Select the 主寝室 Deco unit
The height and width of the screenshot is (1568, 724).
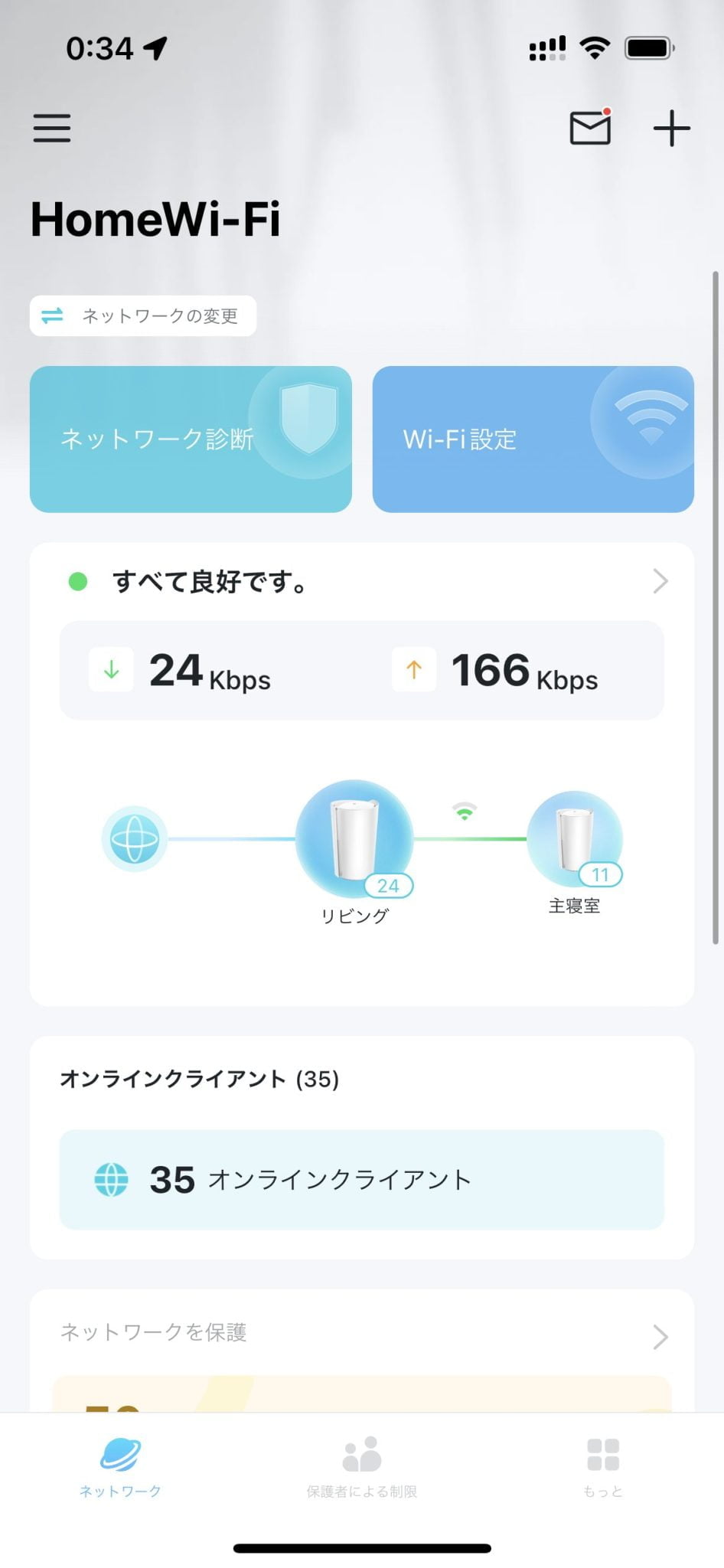pos(574,839)
